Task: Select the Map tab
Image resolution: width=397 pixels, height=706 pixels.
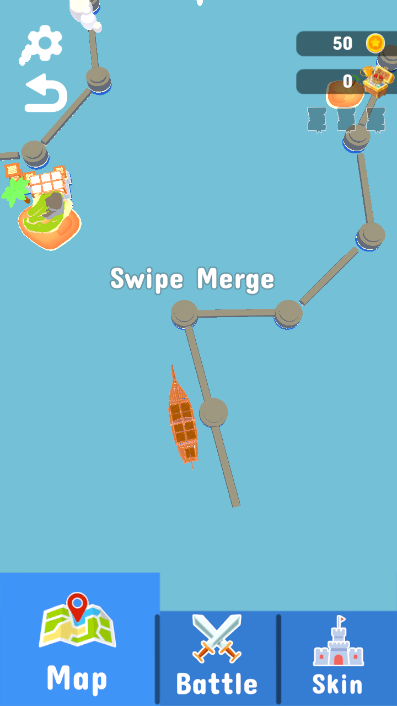Action: point(77,639)
